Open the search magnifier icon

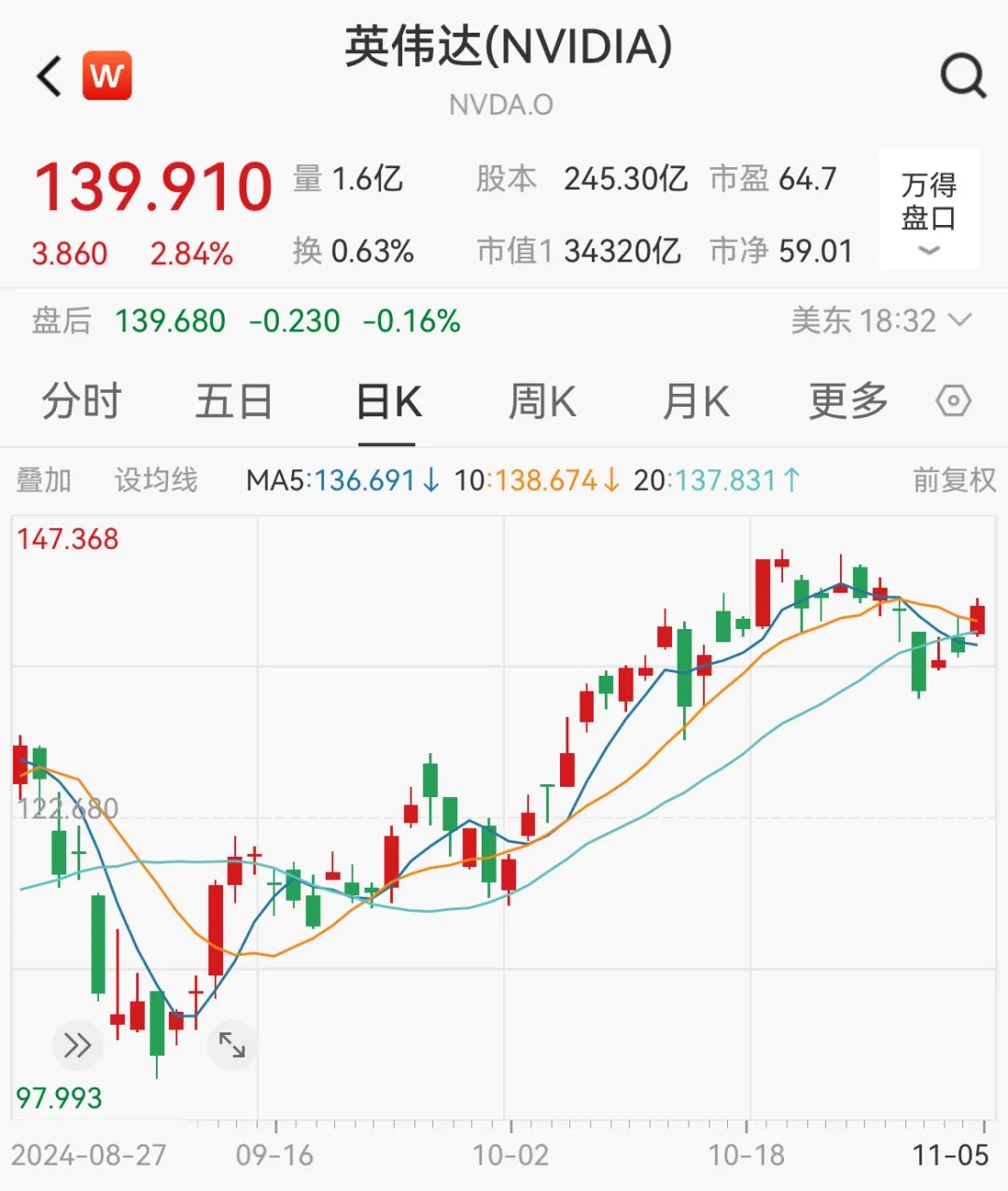click(962, 76)
